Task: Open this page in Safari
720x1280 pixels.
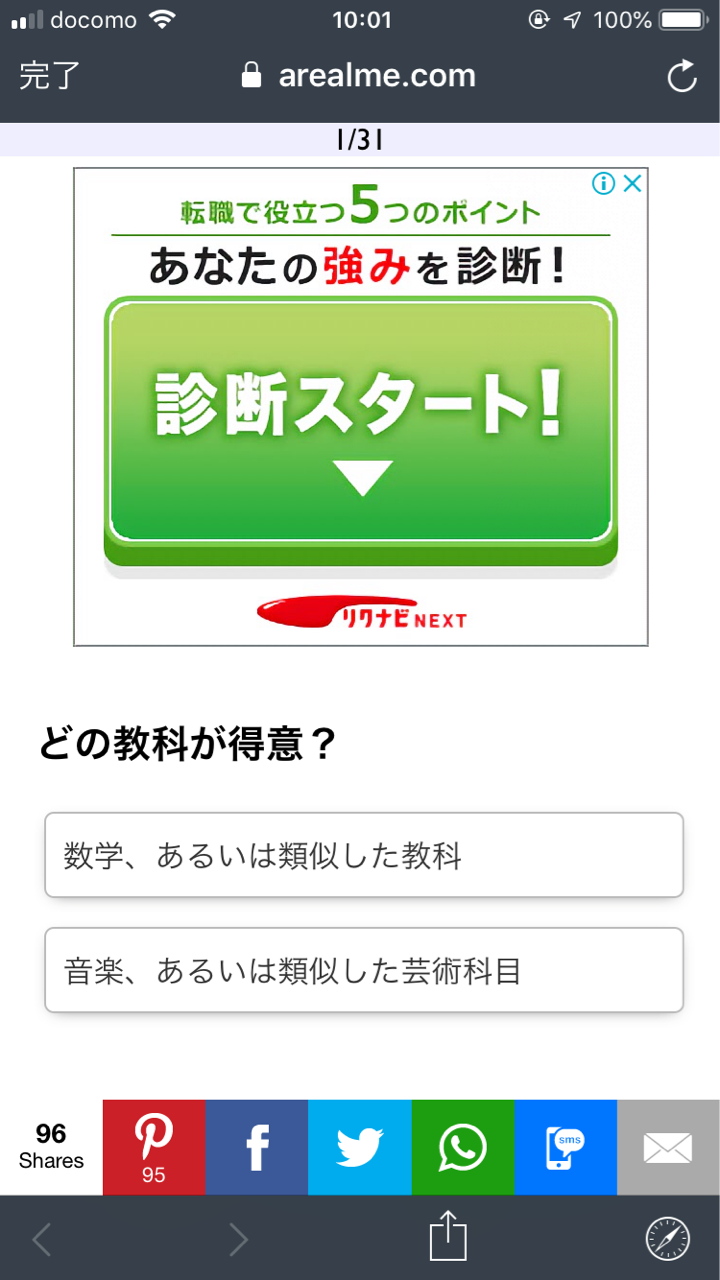Action: tap(667, 1238)
